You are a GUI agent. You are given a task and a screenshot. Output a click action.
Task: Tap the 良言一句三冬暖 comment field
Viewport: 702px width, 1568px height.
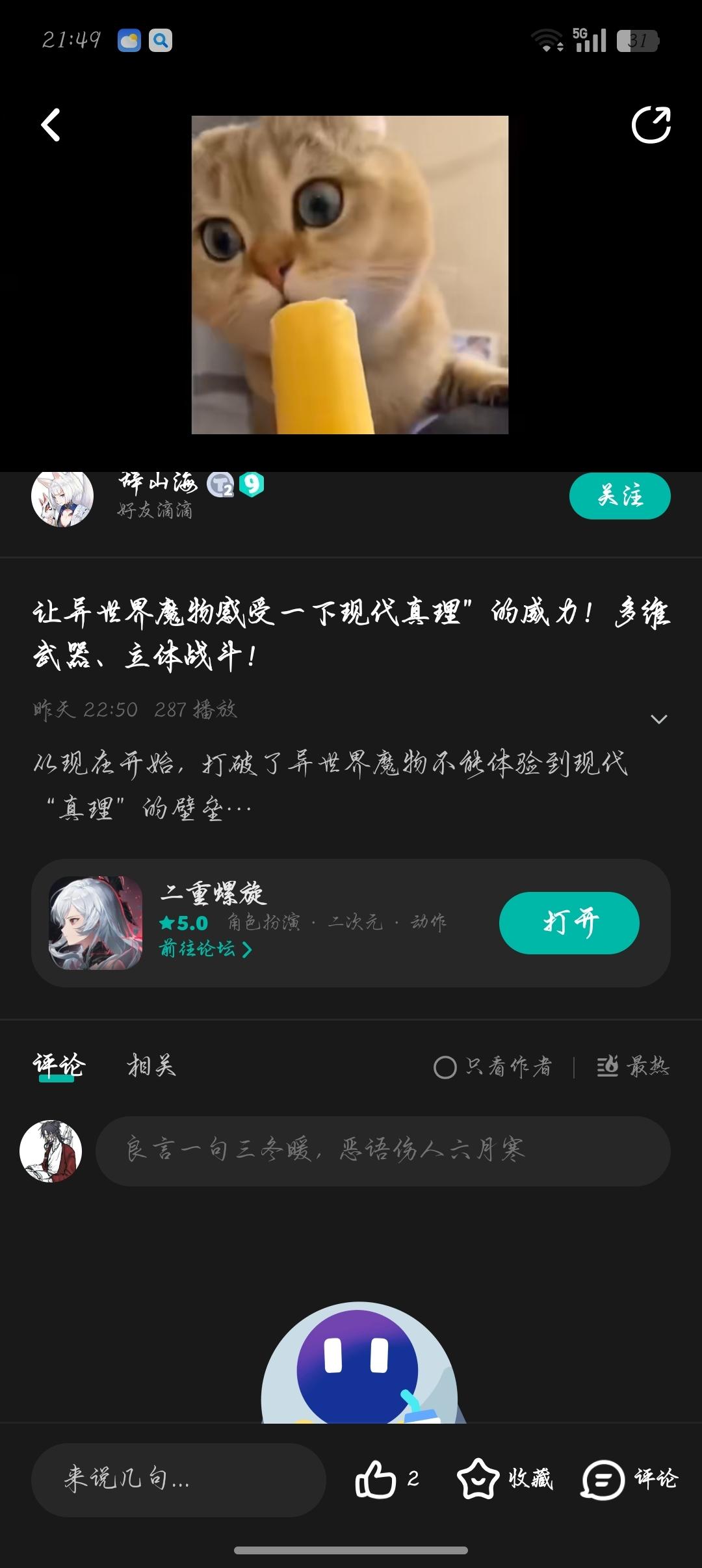(x=382, y=1151)
